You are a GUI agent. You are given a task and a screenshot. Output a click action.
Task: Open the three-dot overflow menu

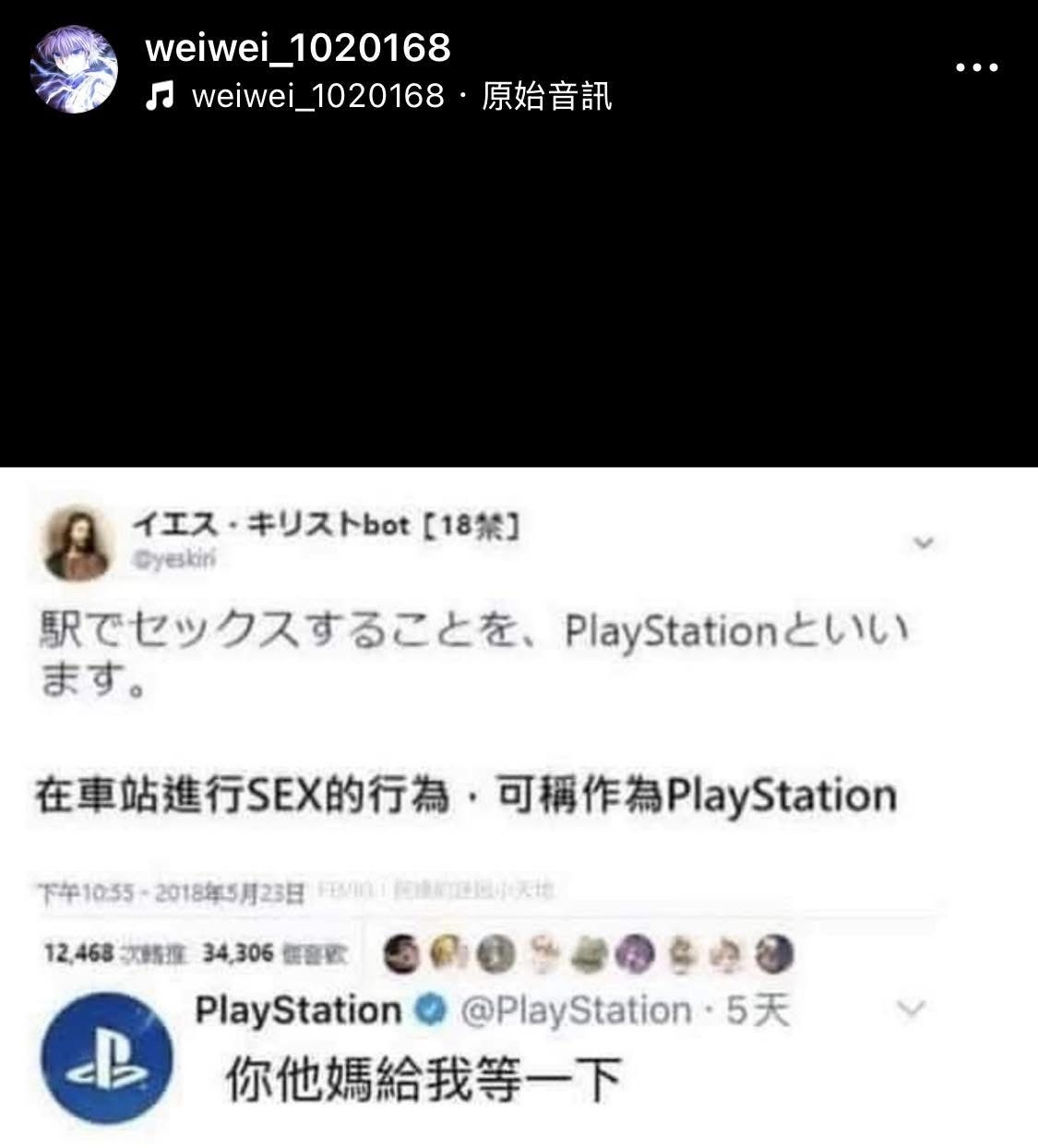tap(976, 68)
